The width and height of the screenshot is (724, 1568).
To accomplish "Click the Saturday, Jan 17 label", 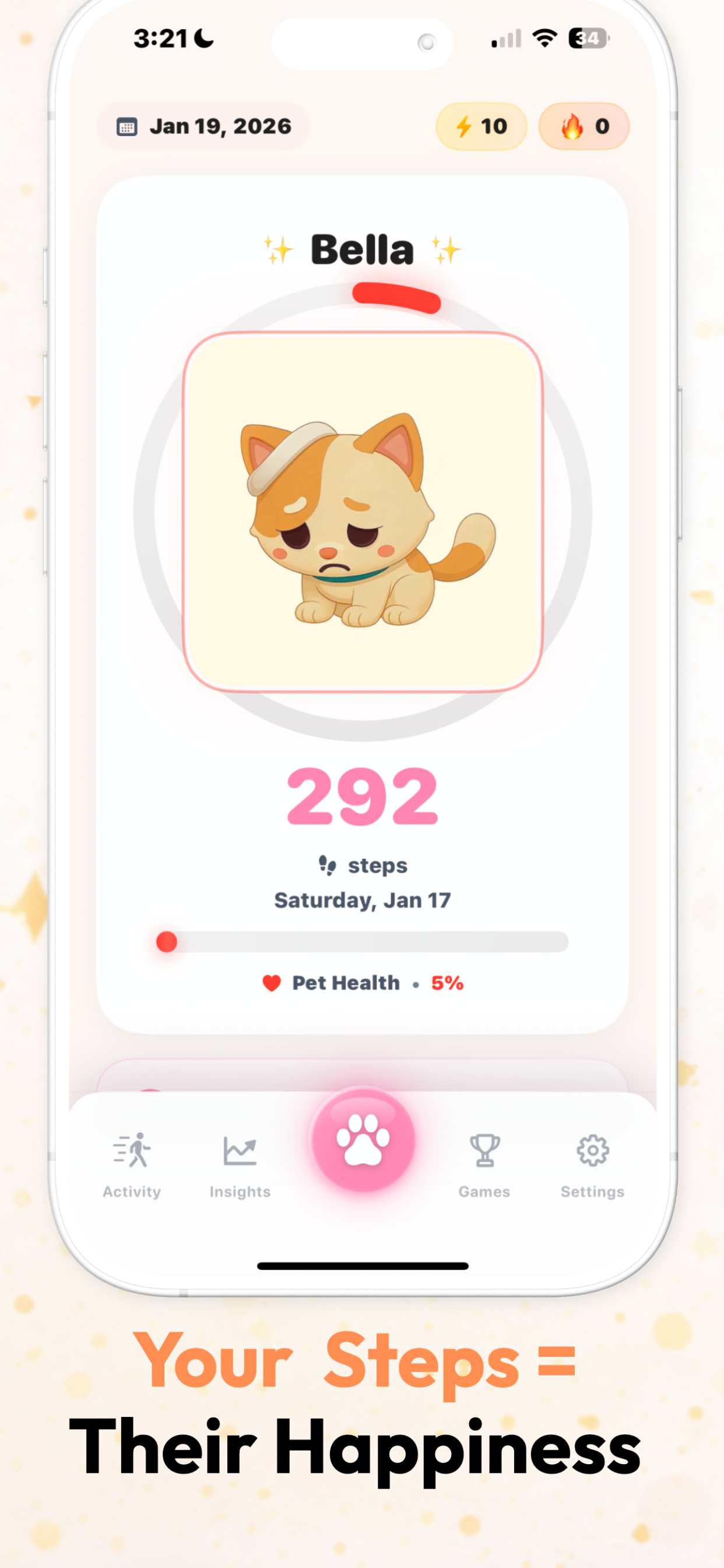I will (362, 900).
